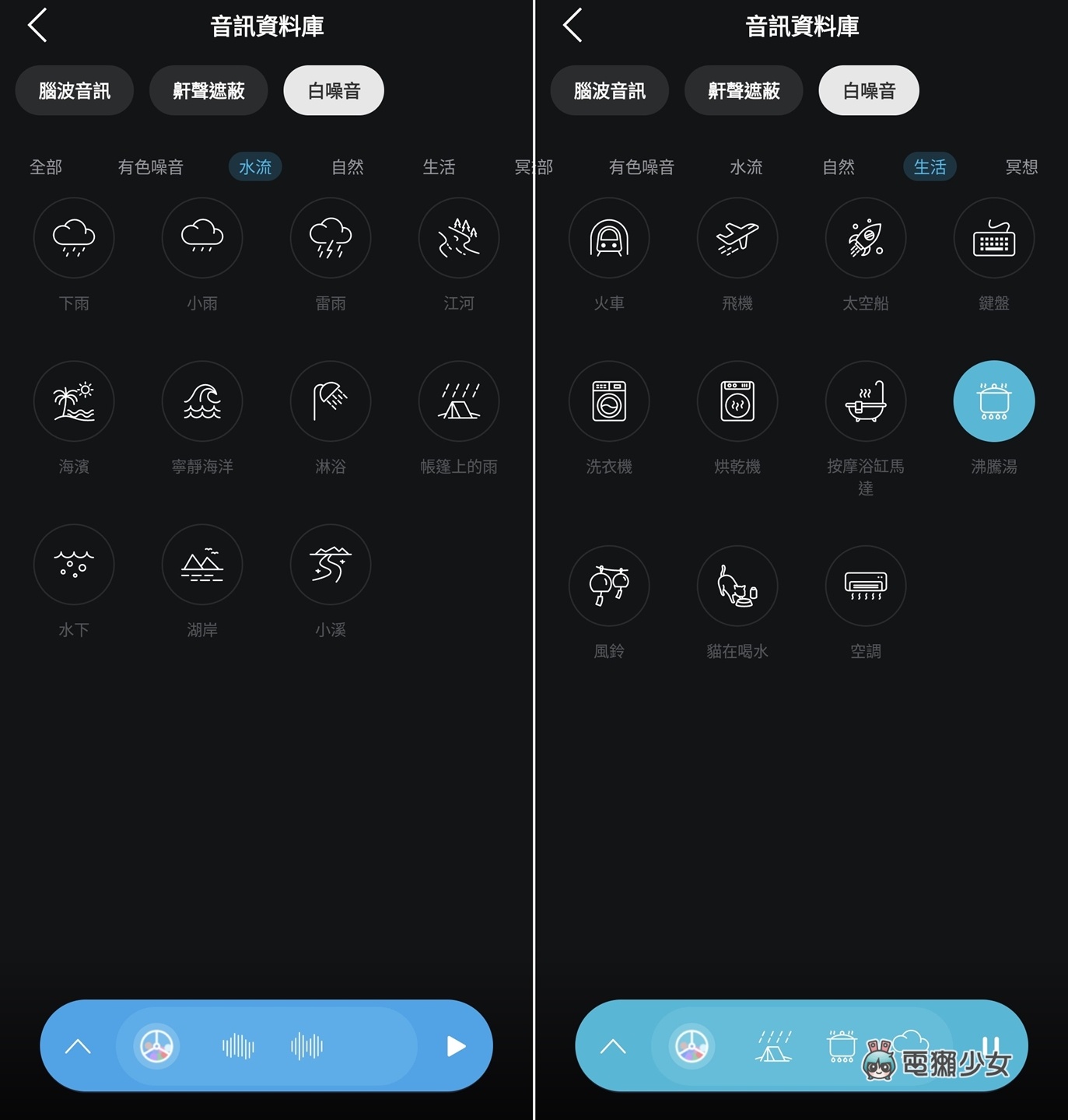Add the 鍵盤 keyboard sound
The width and height of the screenshot is (1068, 1120).
(x=994, y=238)
